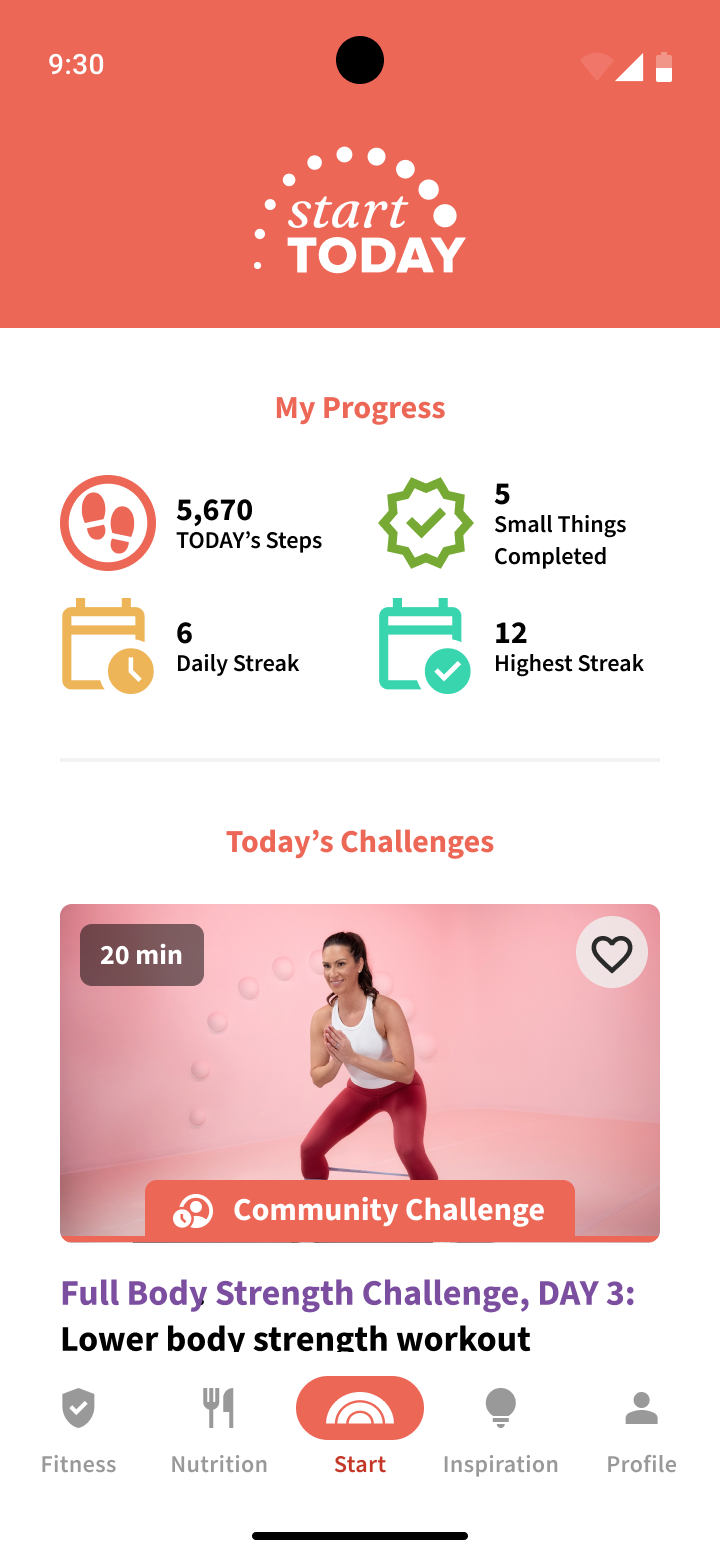
Task: Open the Inspiration tab
Action: coord(500,1428)
